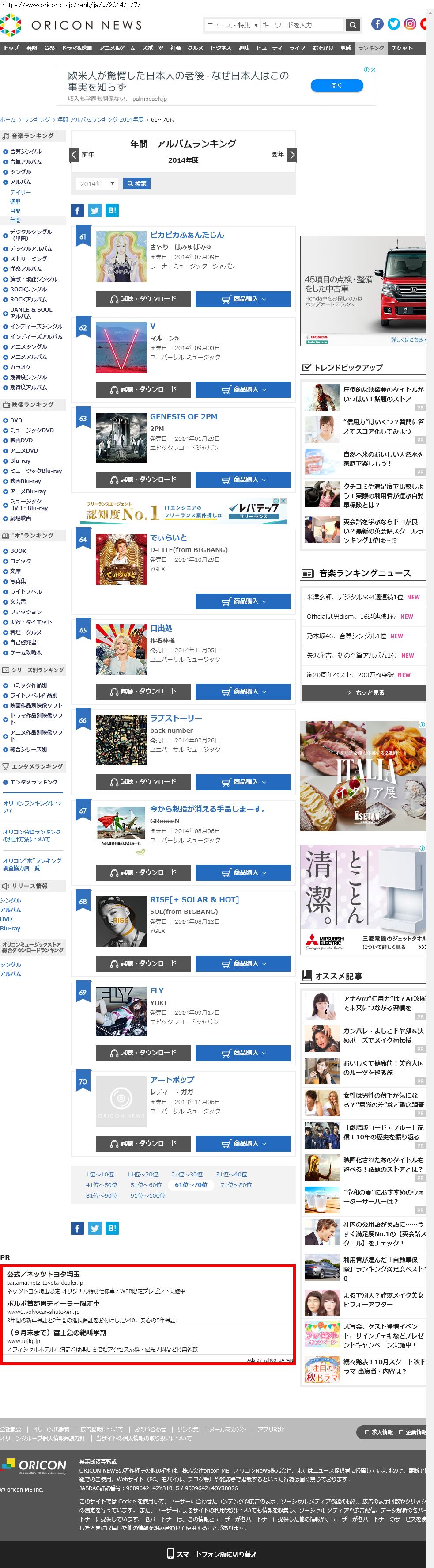Open the 日出処 album cover thumbnail
The height and width of the screenshot is (1568, 434).
point(121,650)
